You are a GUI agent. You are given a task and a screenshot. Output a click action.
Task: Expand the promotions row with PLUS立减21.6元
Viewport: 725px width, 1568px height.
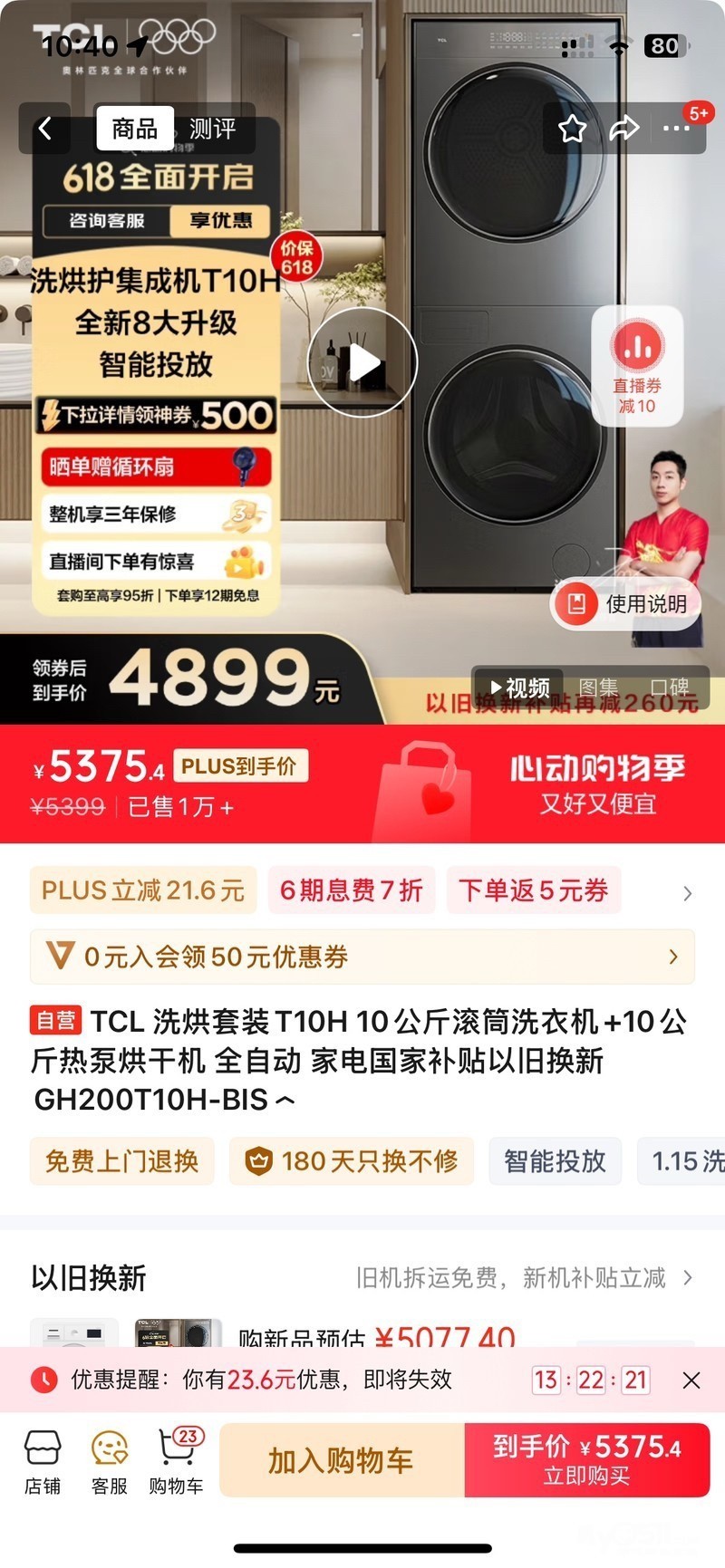click(687, 893)
